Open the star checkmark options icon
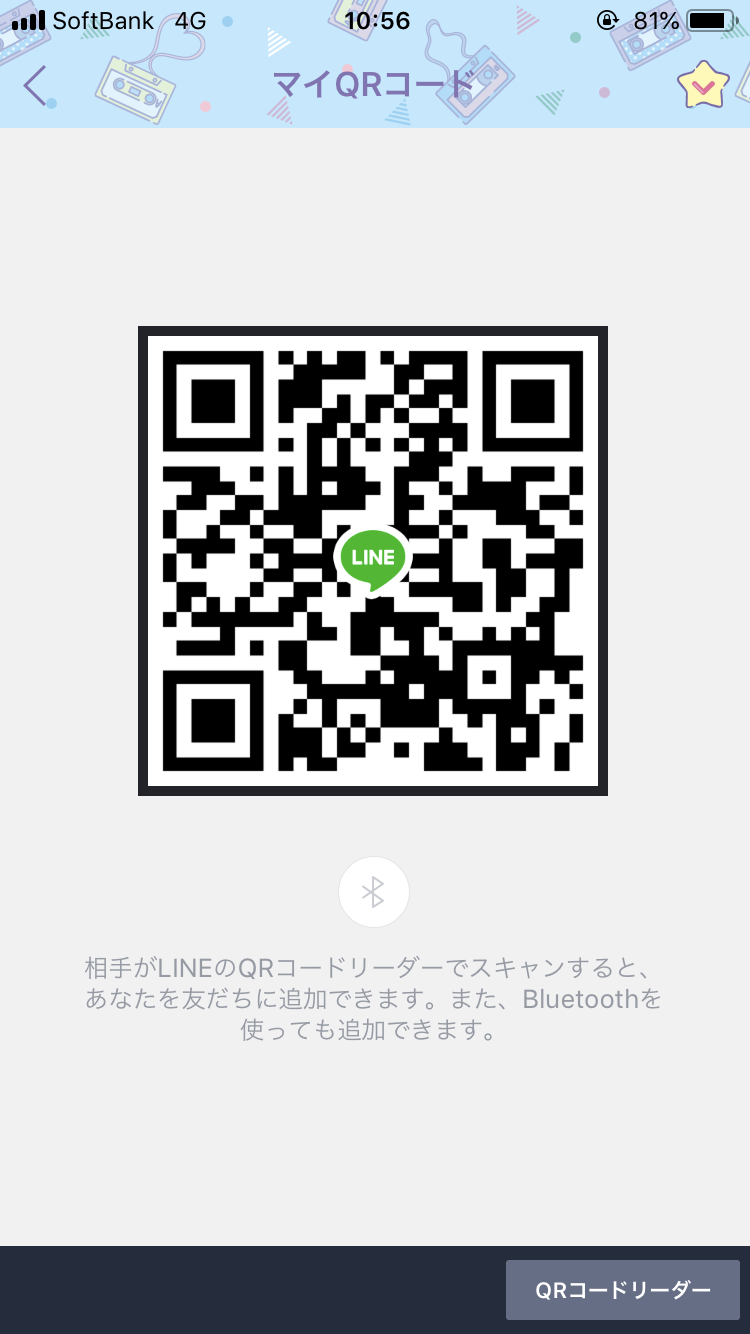Viewport: 750px width, 1334px height. 703,87
